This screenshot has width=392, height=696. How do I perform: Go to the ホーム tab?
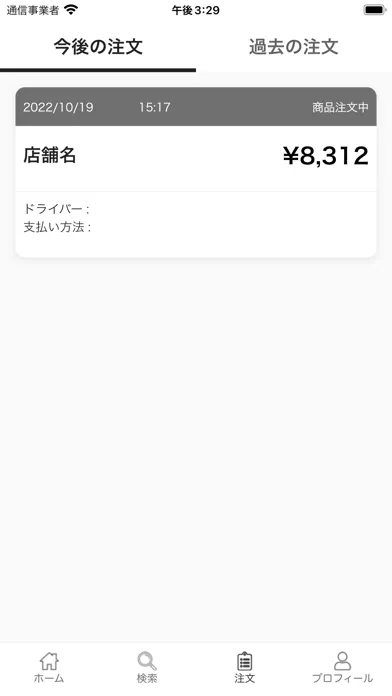(49, 667)
